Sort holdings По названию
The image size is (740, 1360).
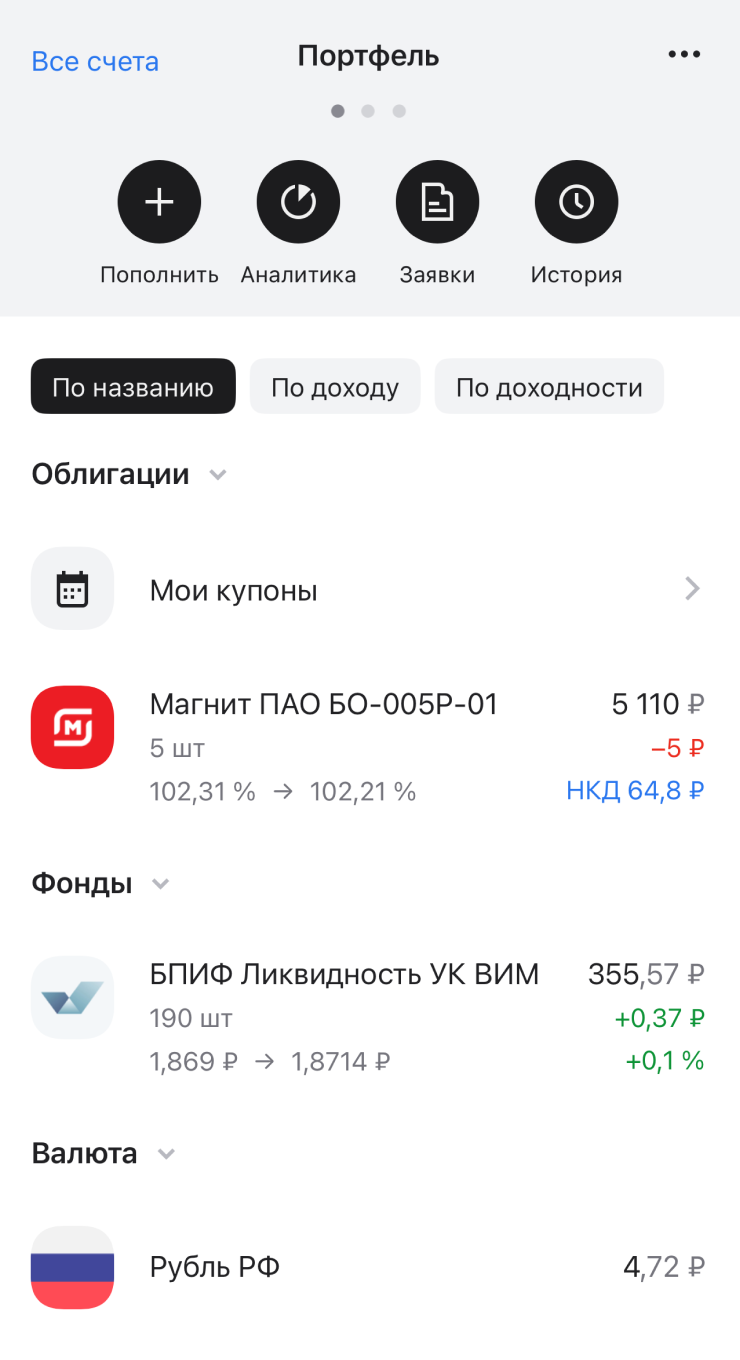click(x=133, y=387)
